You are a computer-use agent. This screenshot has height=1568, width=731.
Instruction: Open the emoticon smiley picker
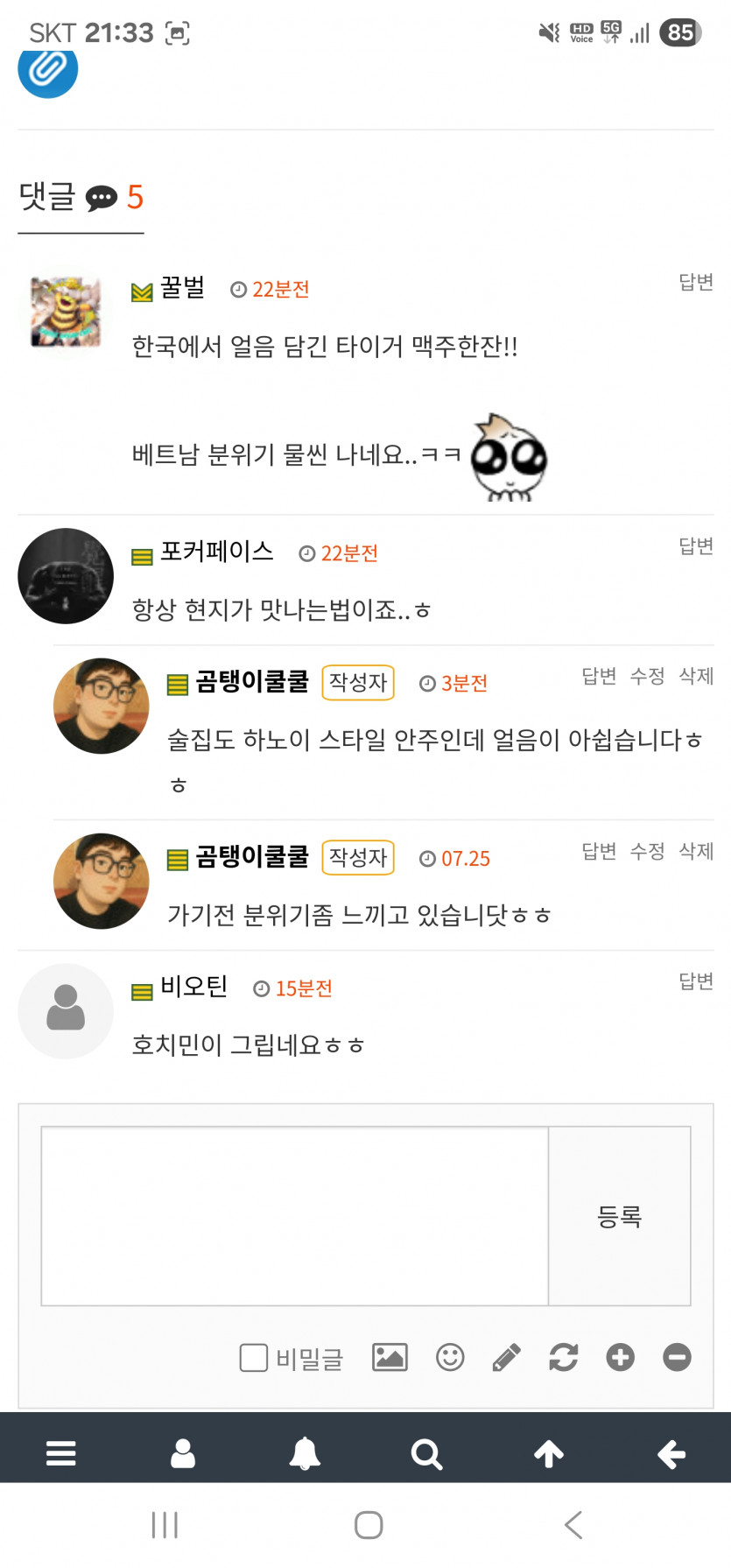coord(450,1358)
